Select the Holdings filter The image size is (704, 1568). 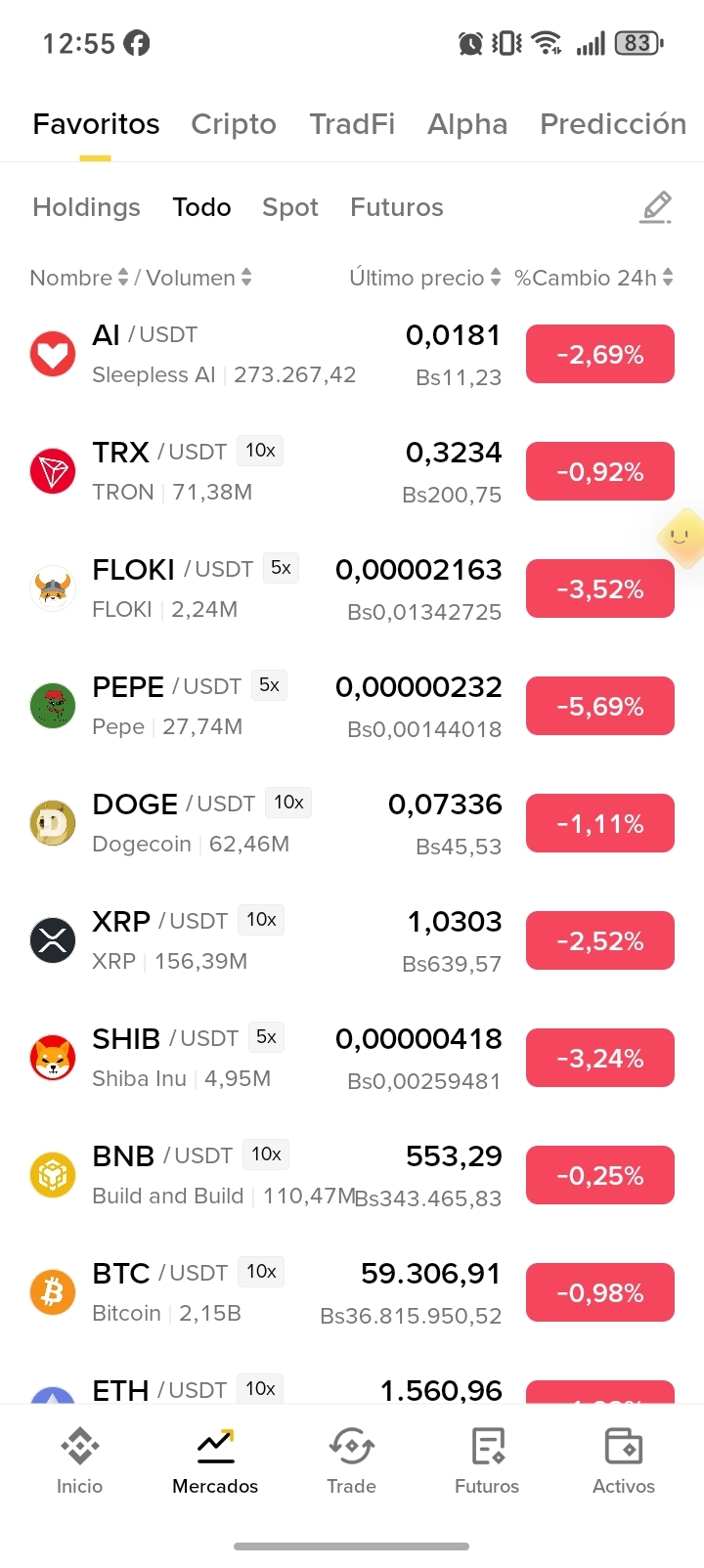tap(86, 207)
